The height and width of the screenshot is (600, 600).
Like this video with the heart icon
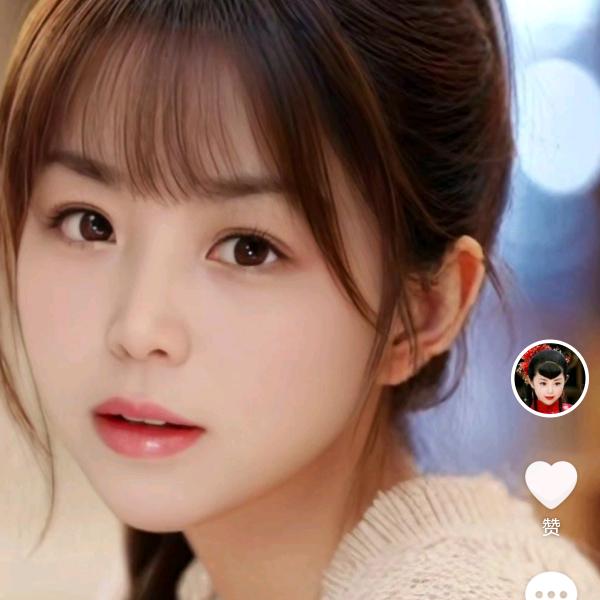coord(551,484)
